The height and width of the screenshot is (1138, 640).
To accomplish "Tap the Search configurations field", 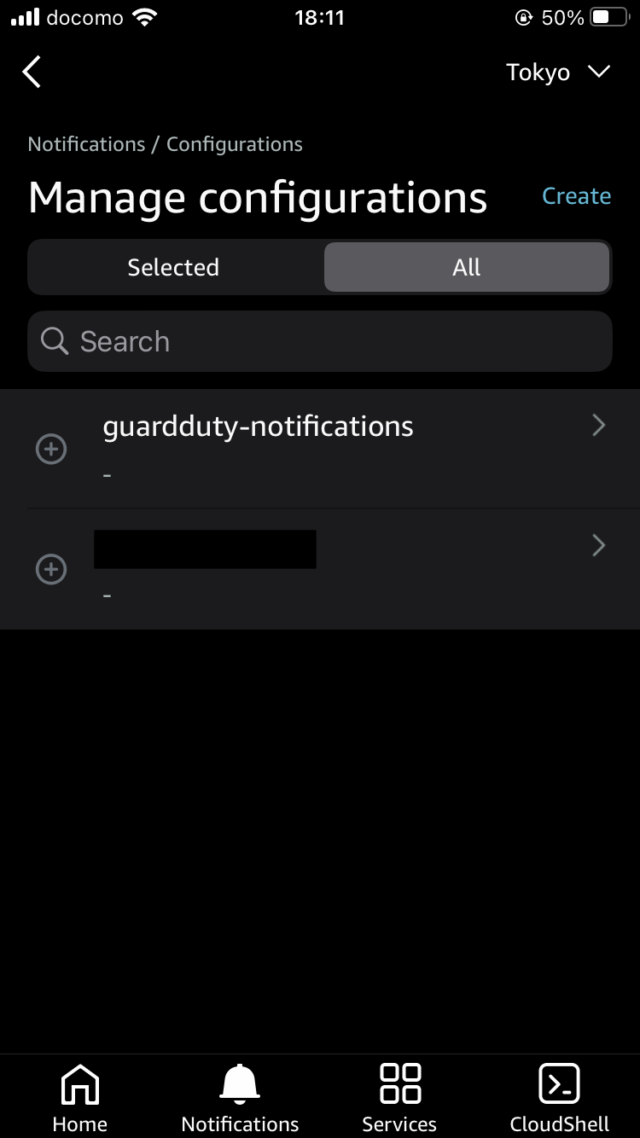I will [x=320, y=341].
